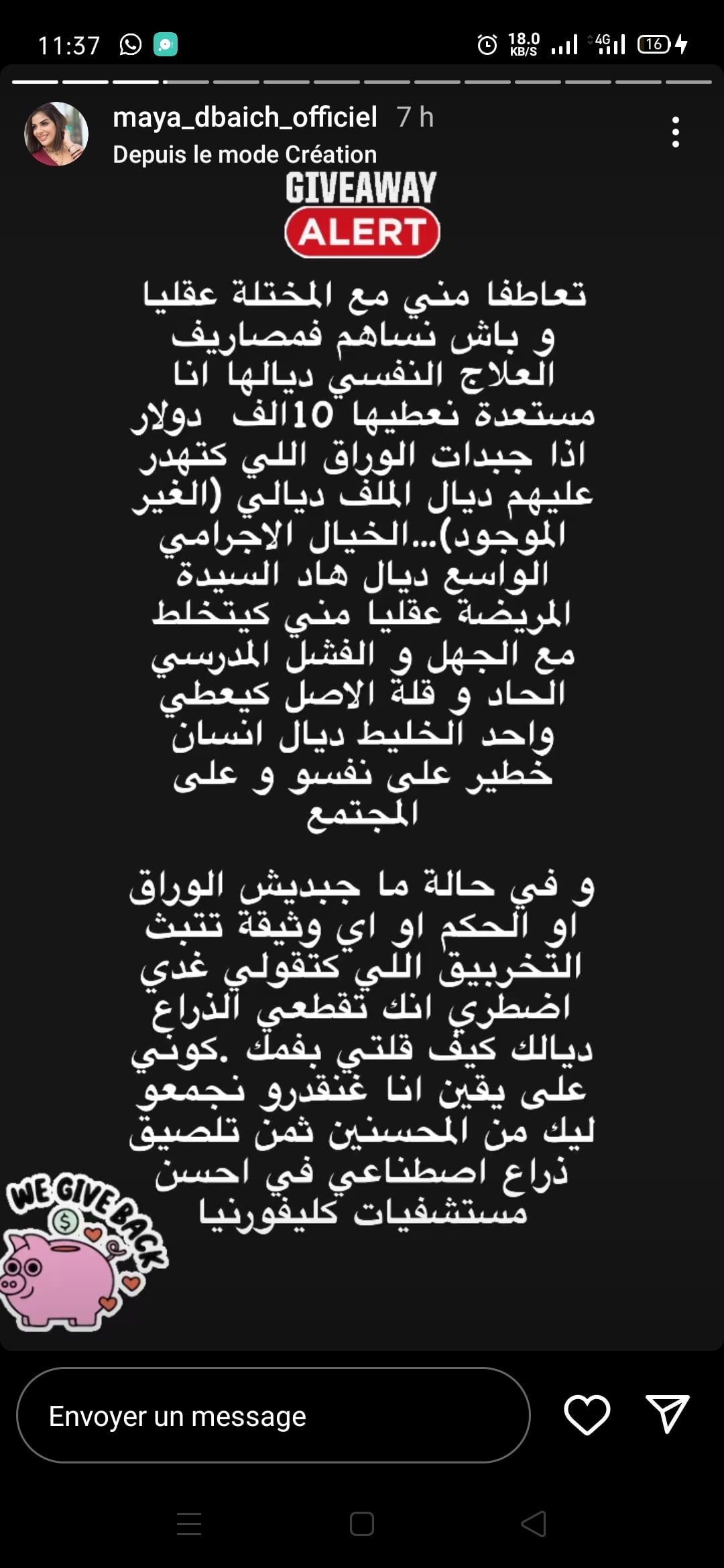This screenshot has width=724, height=1568.
Task: Open maya_dbaich_officiel profile picture
Action: pos(56,134)
